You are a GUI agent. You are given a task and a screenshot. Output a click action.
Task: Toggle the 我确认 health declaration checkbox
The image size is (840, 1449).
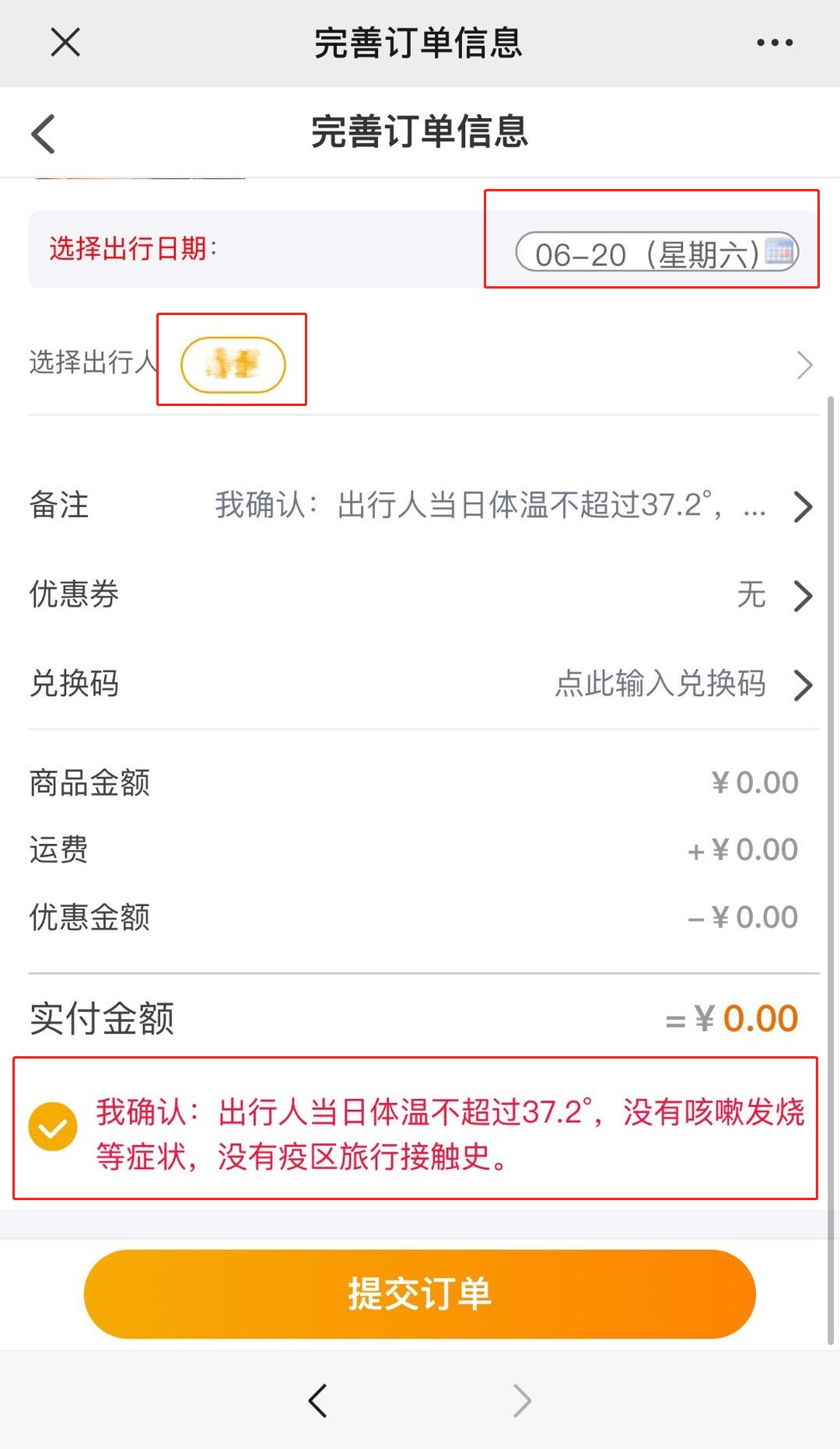click(53, 1126)
